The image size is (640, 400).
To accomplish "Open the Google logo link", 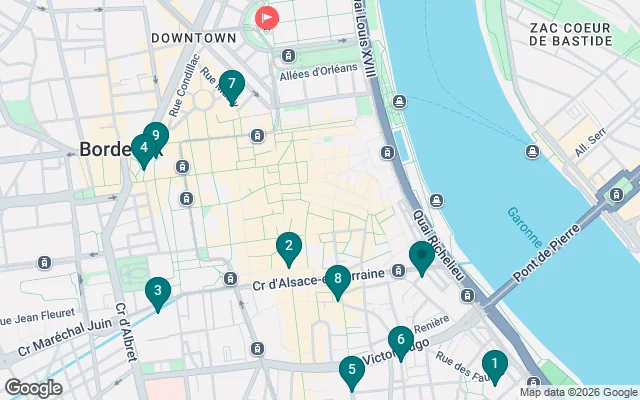I will [x=33, y=388].
